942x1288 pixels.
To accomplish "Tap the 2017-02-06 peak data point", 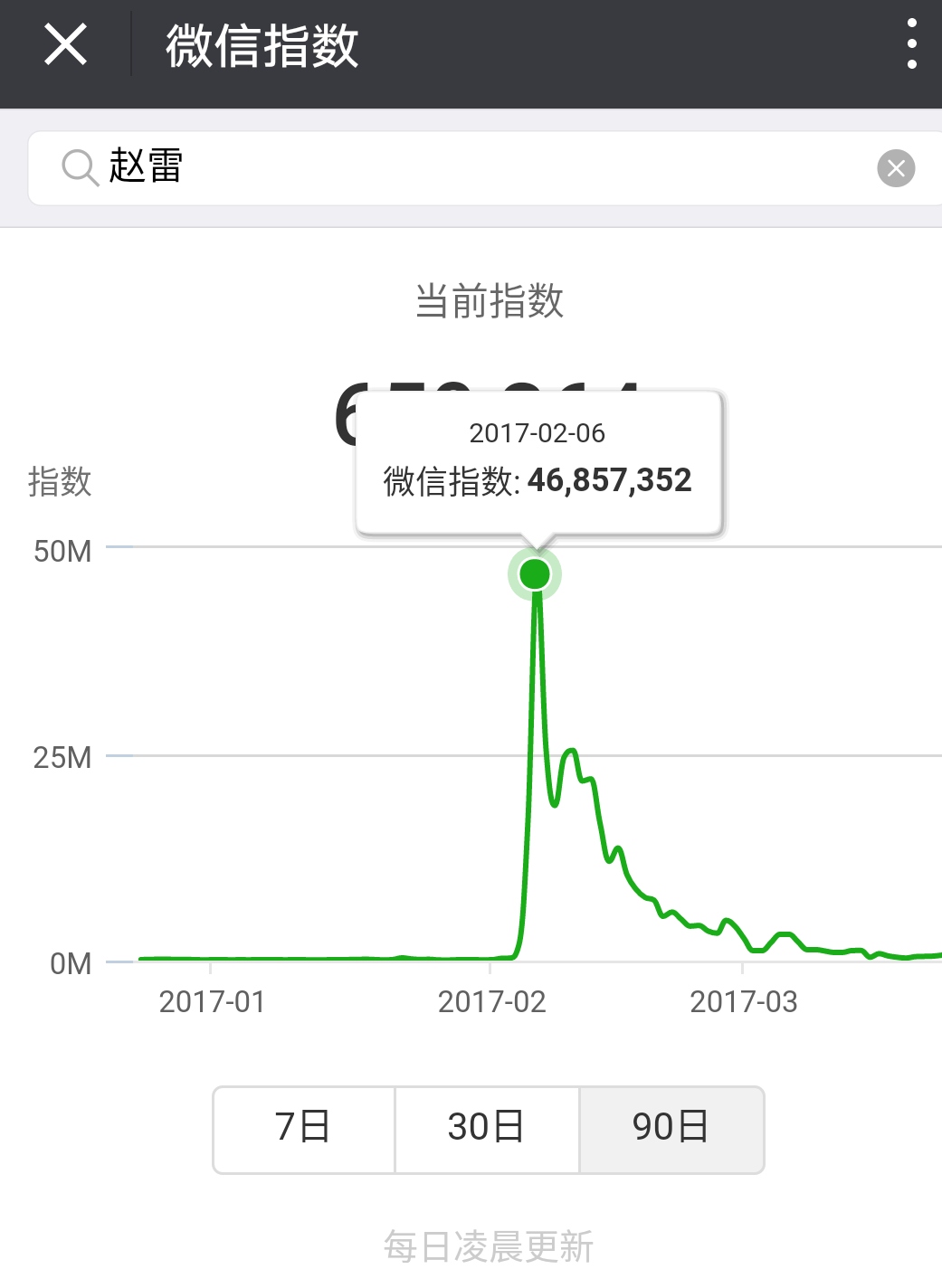I will [535, 573].
